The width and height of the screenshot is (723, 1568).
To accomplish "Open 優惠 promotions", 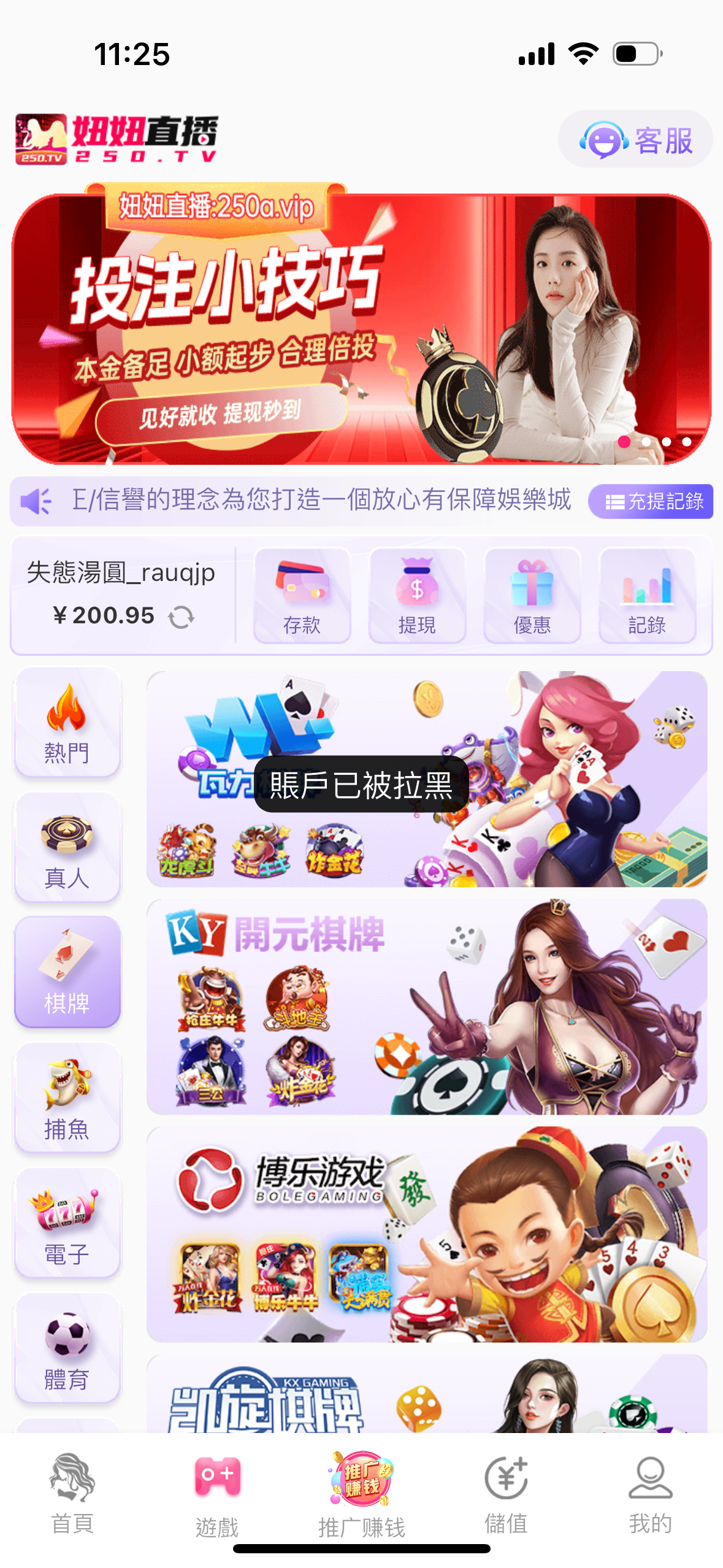I will point(532,596).
